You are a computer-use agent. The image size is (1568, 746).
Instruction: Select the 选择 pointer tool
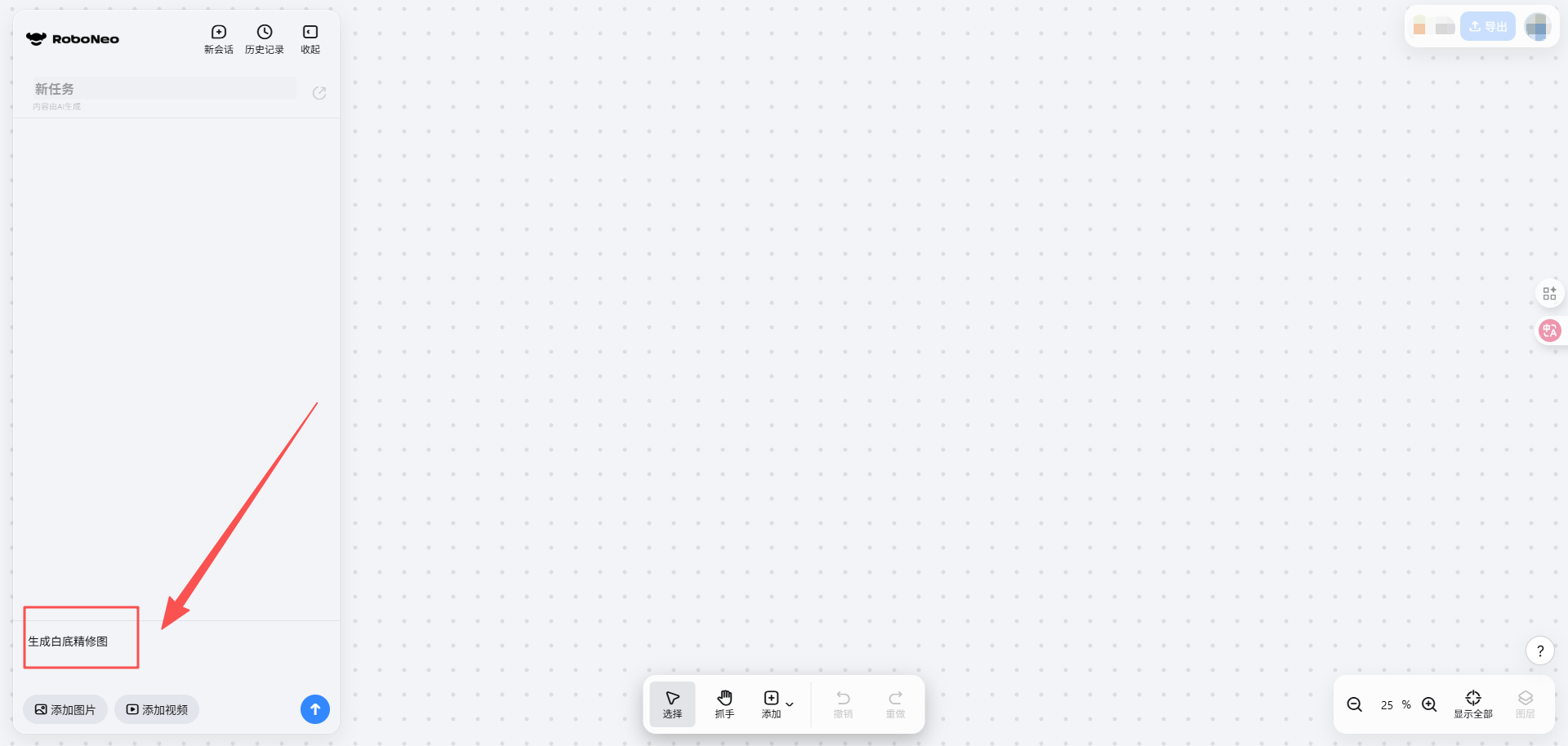click(x=672, y=704)
